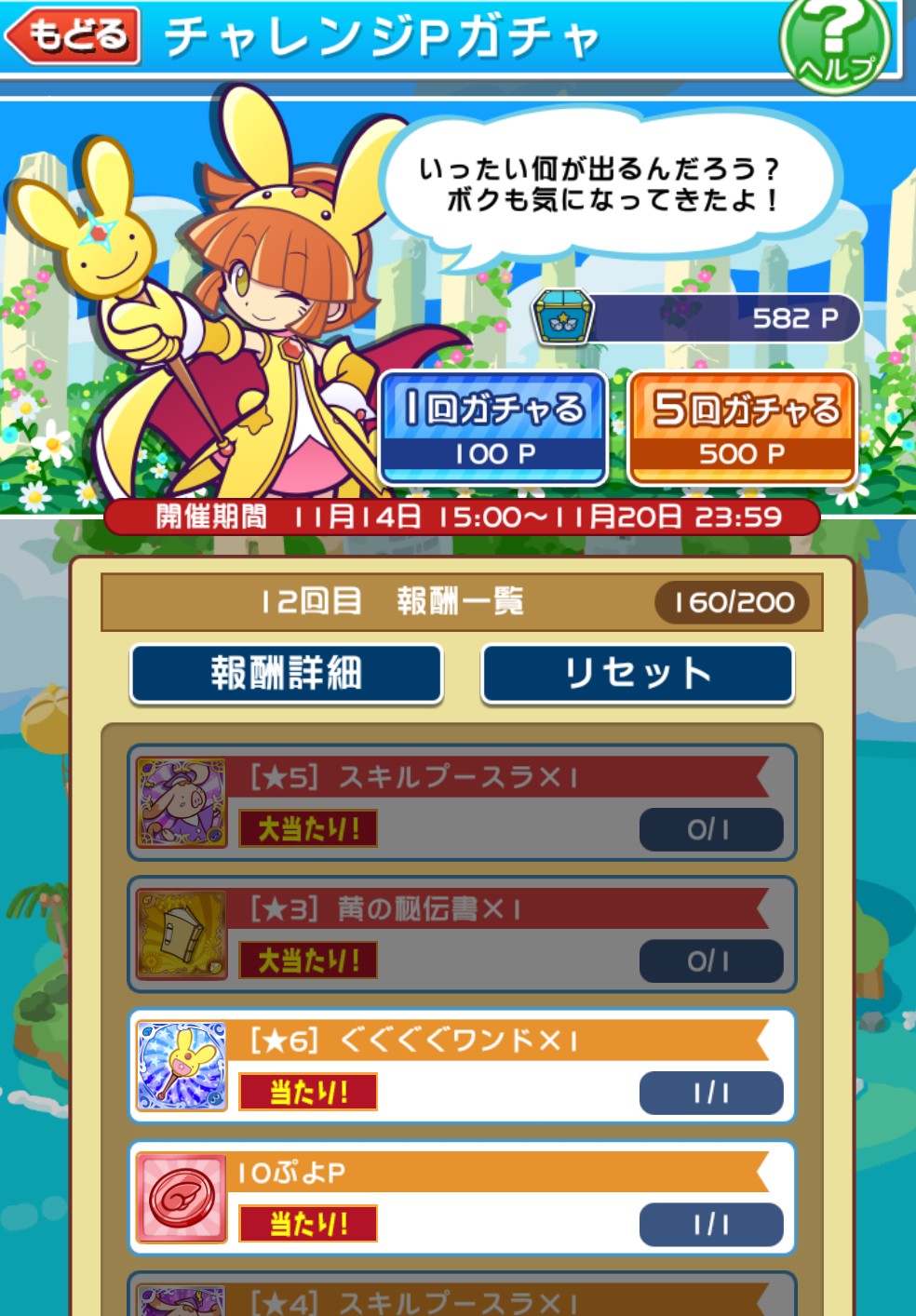
Task: Pull the gacha five times for 500 P
Action: pyautogui.click(x=743, y=427)
